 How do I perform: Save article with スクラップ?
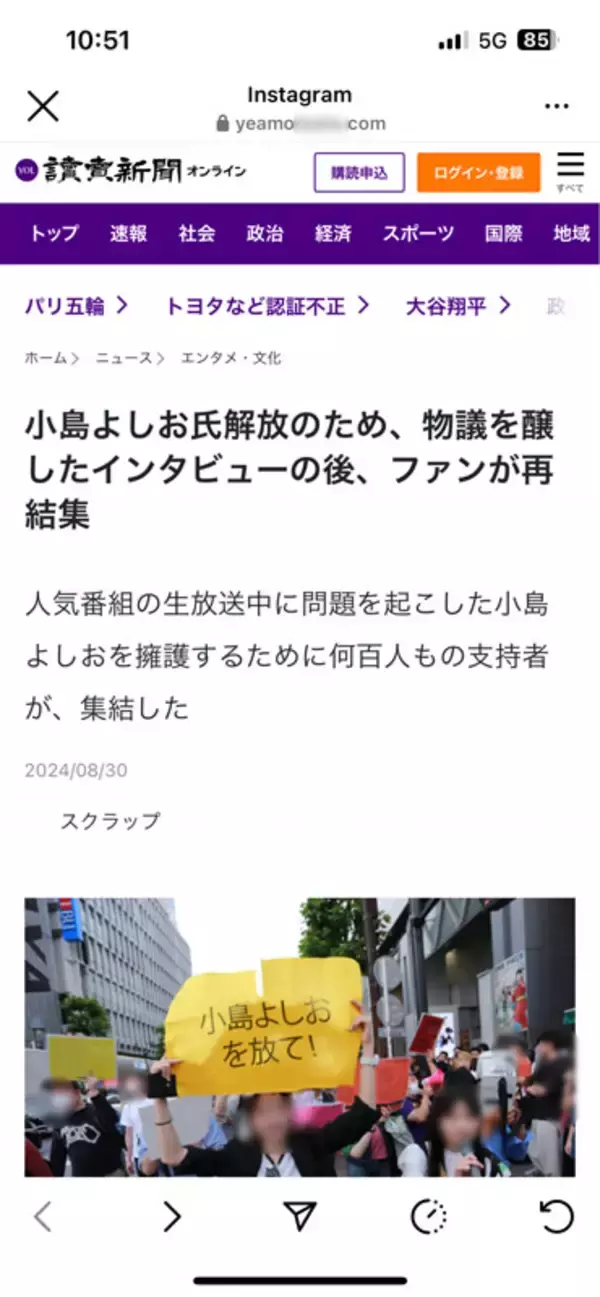pos(109,821)
